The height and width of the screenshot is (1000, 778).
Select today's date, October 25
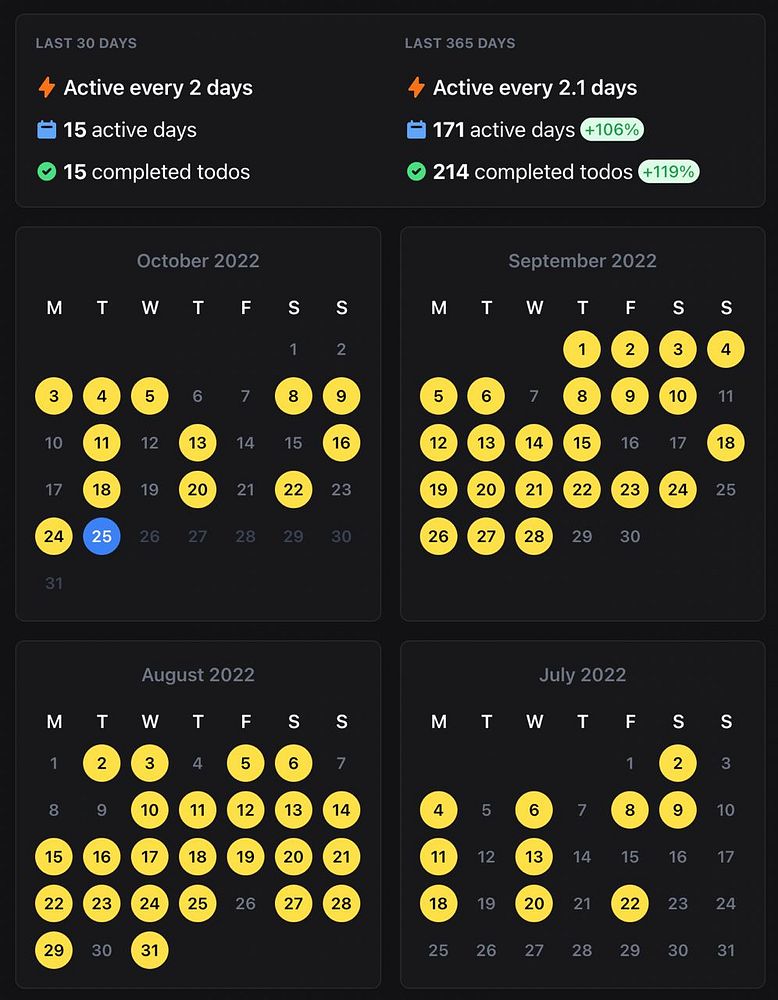coord(102,536)
